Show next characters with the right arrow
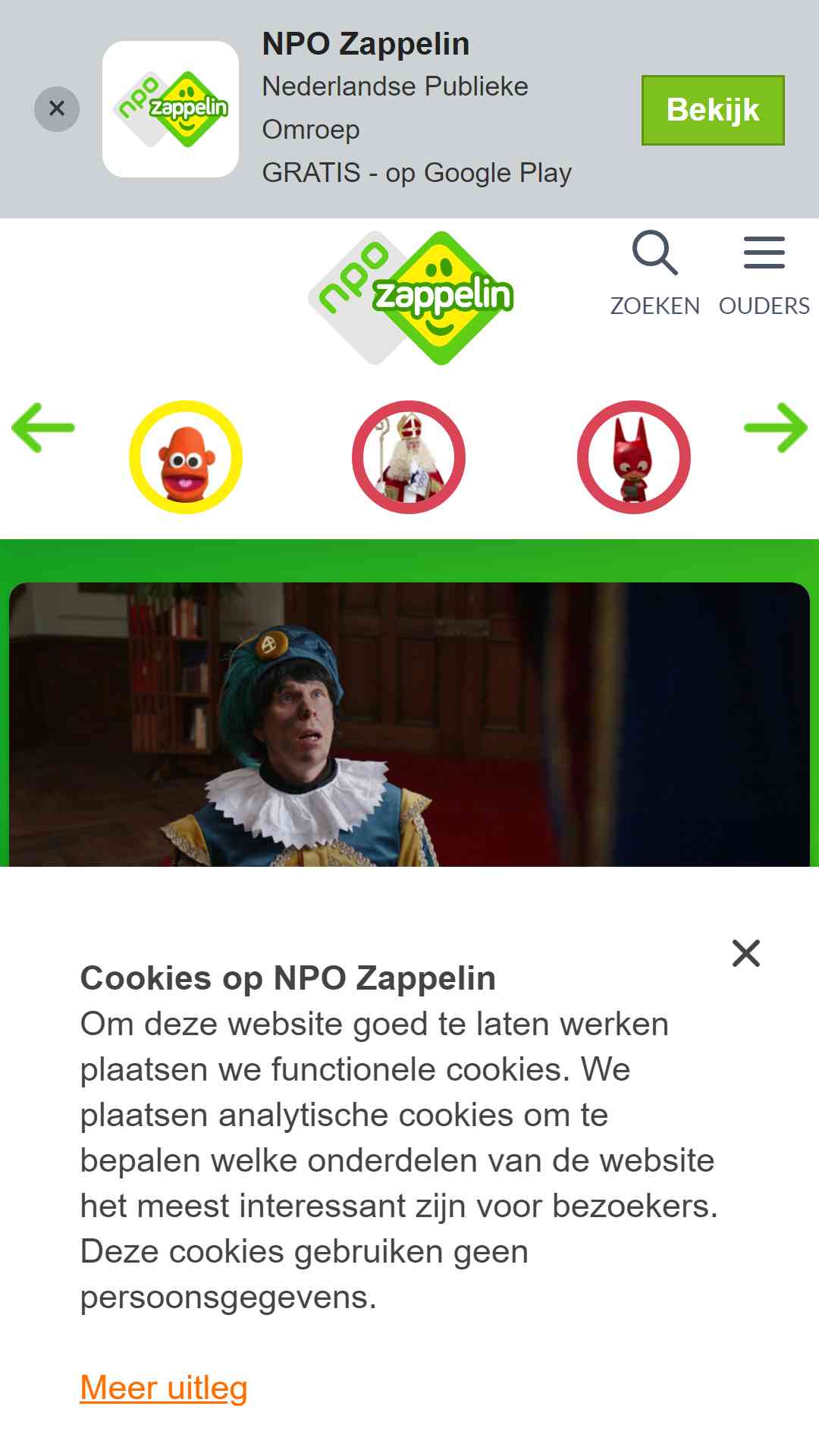 coord(776,428)
